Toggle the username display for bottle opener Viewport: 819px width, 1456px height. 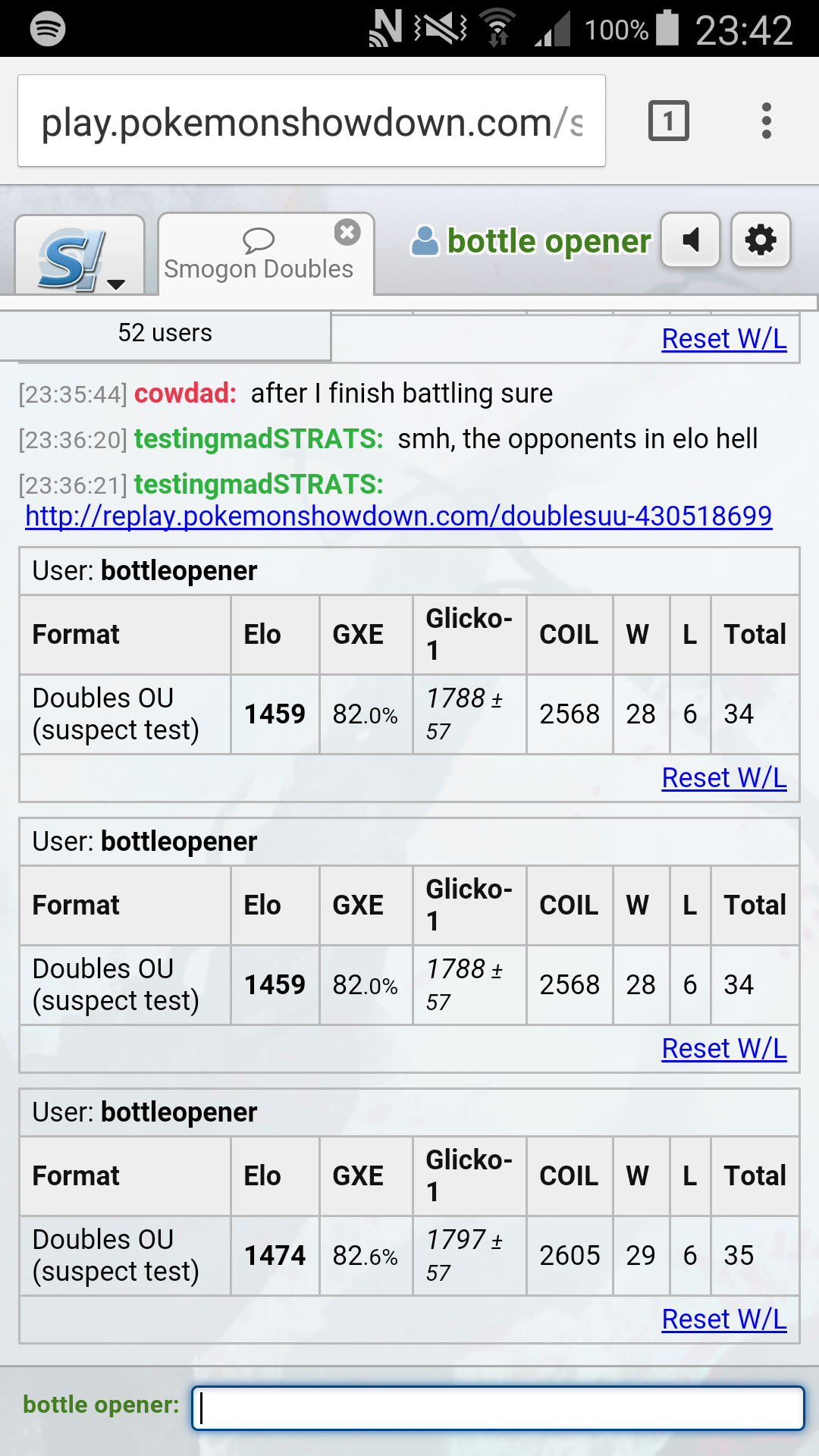pos(548,241)
